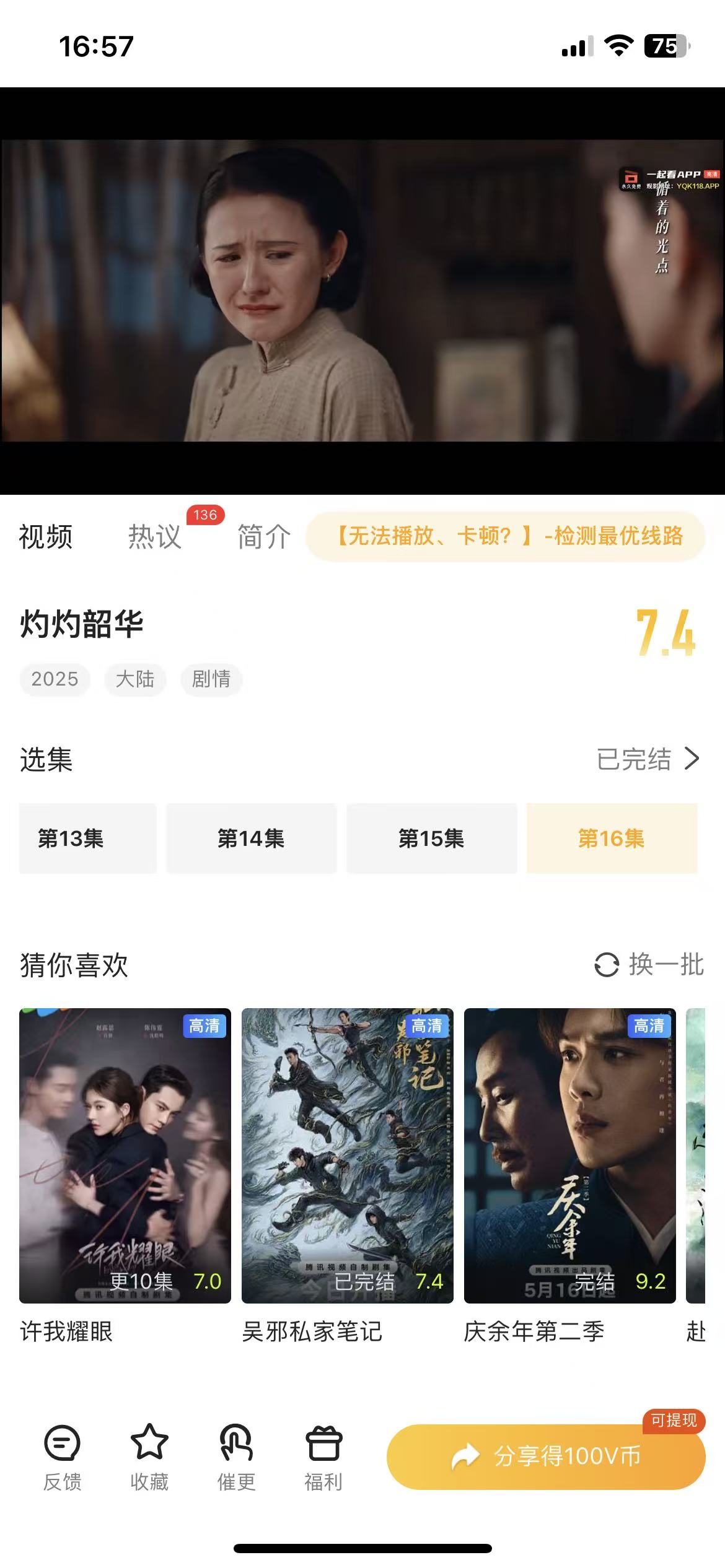Screen dimensions: 725x1568
Task: Switch to the 热议 tab
Action: click(x=155, y=536)
